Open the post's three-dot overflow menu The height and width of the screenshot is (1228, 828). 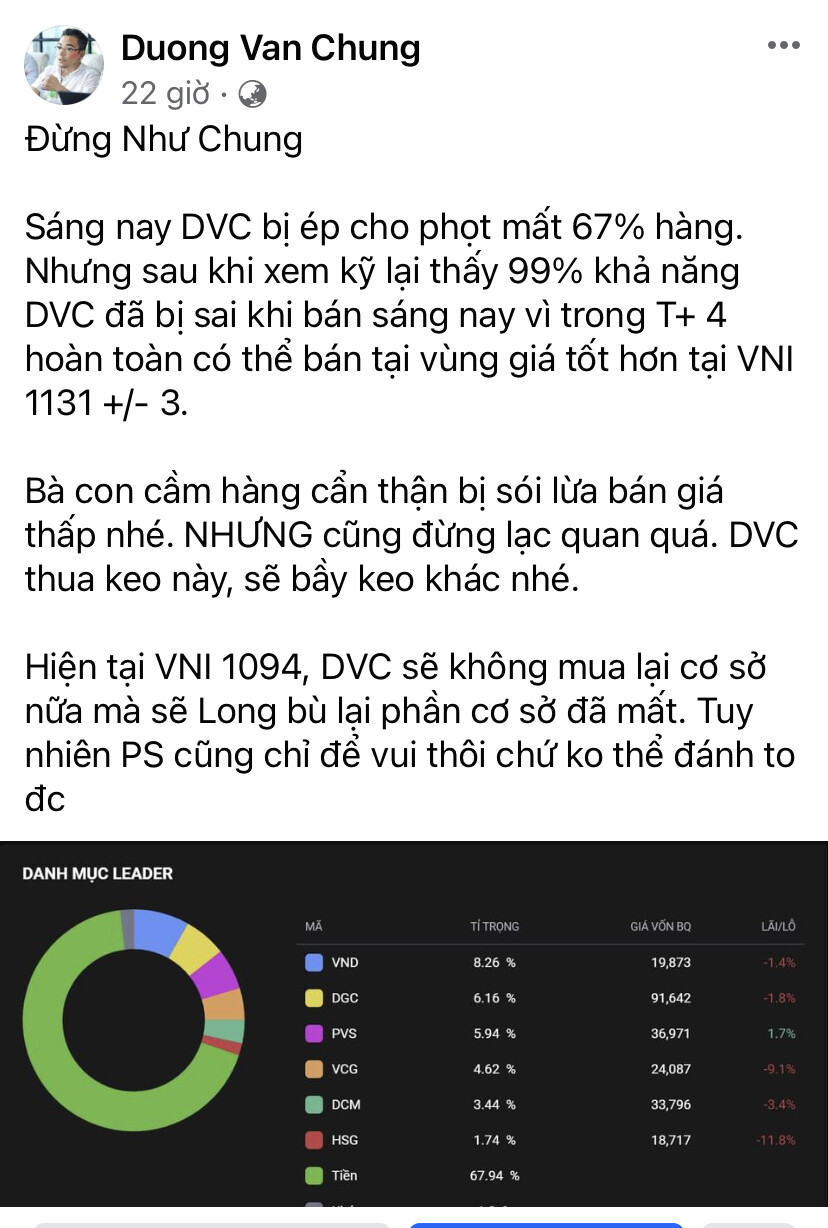(783, 46)
